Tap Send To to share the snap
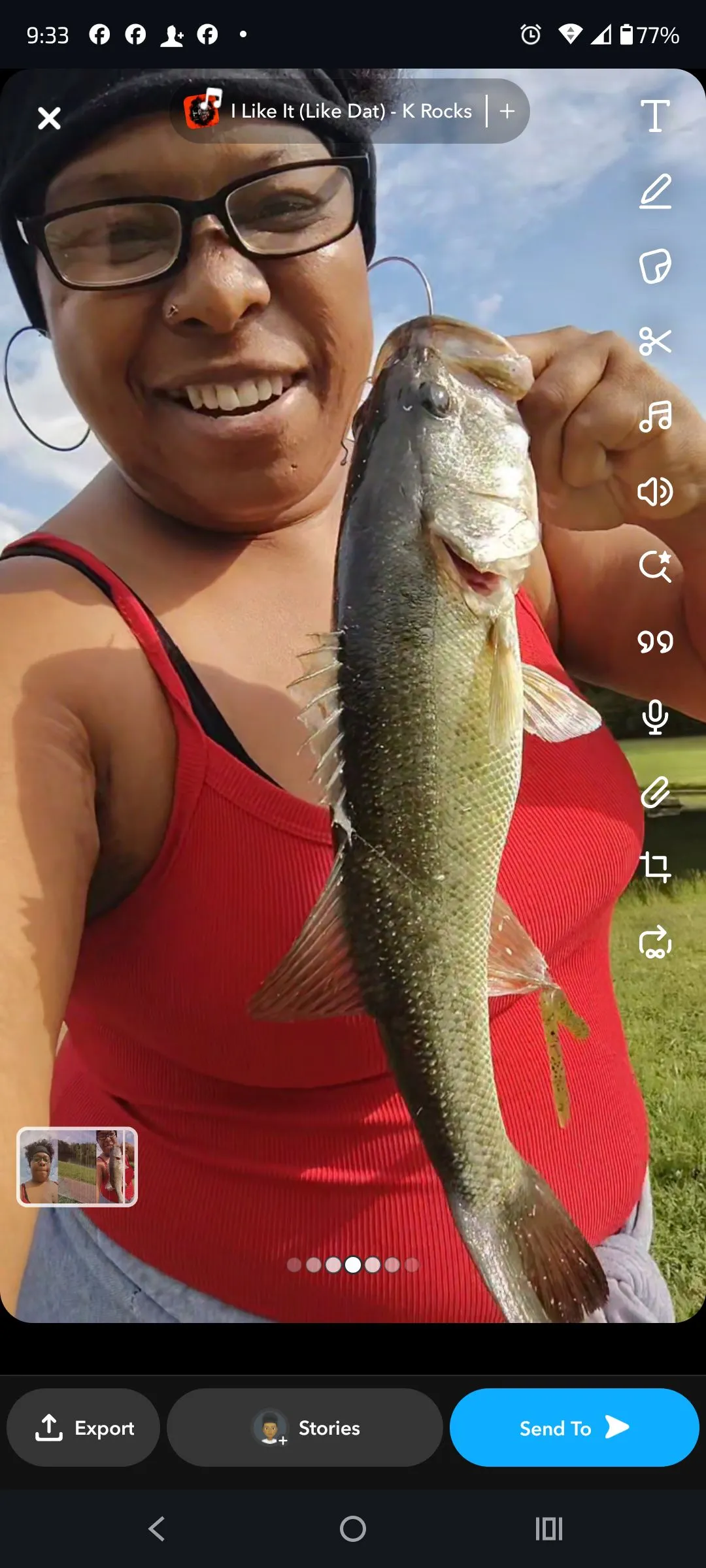Screen dimensions: 706x1568 click(x=573, y=1428)
